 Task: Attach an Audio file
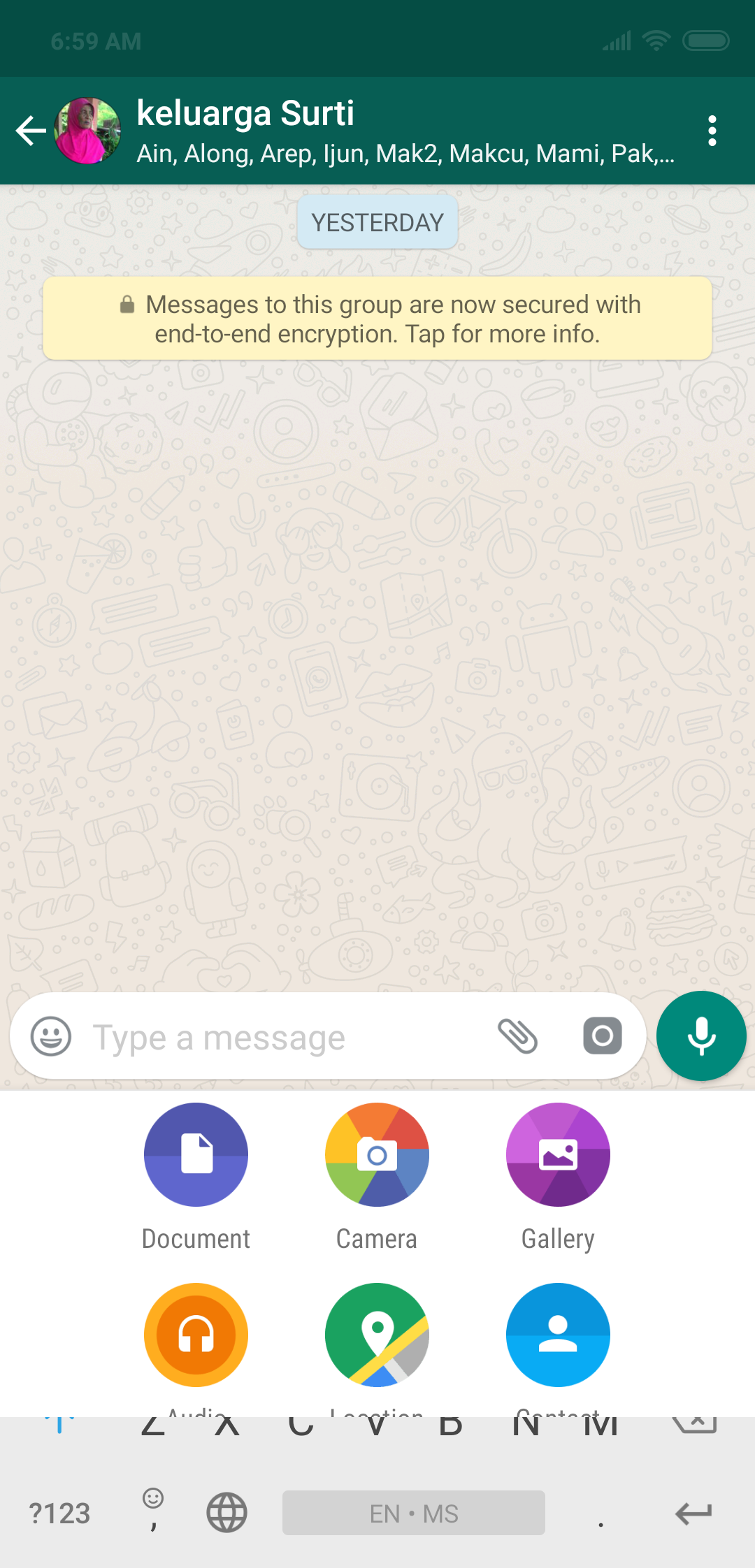[196, 1335]
